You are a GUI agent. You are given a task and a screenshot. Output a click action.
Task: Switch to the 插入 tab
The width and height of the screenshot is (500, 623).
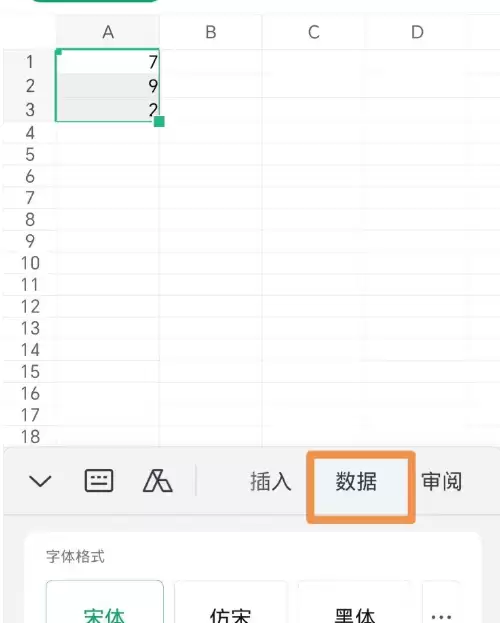pos(271,482)
